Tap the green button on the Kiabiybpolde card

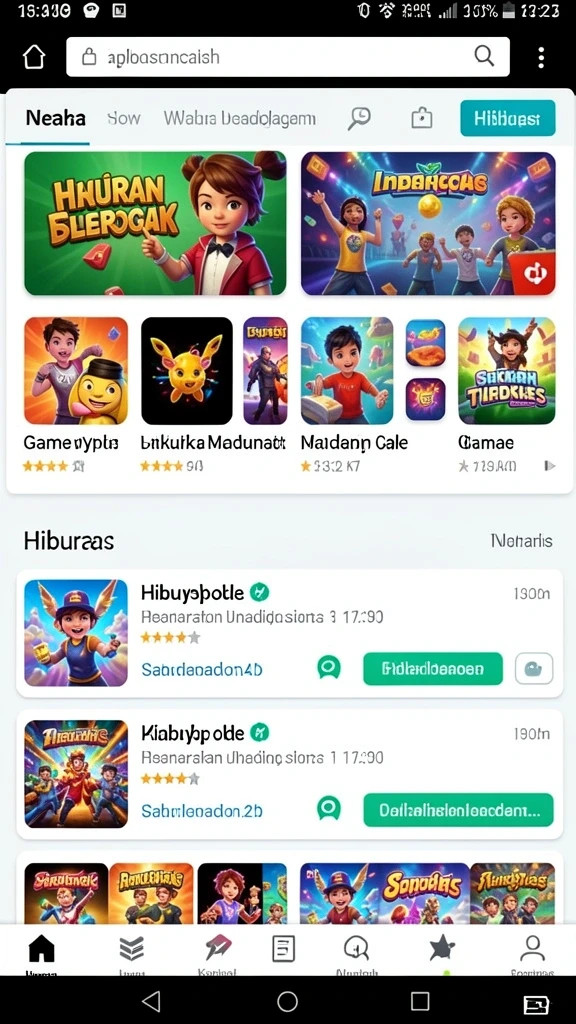pyautogui.click(x=458, y=810)
